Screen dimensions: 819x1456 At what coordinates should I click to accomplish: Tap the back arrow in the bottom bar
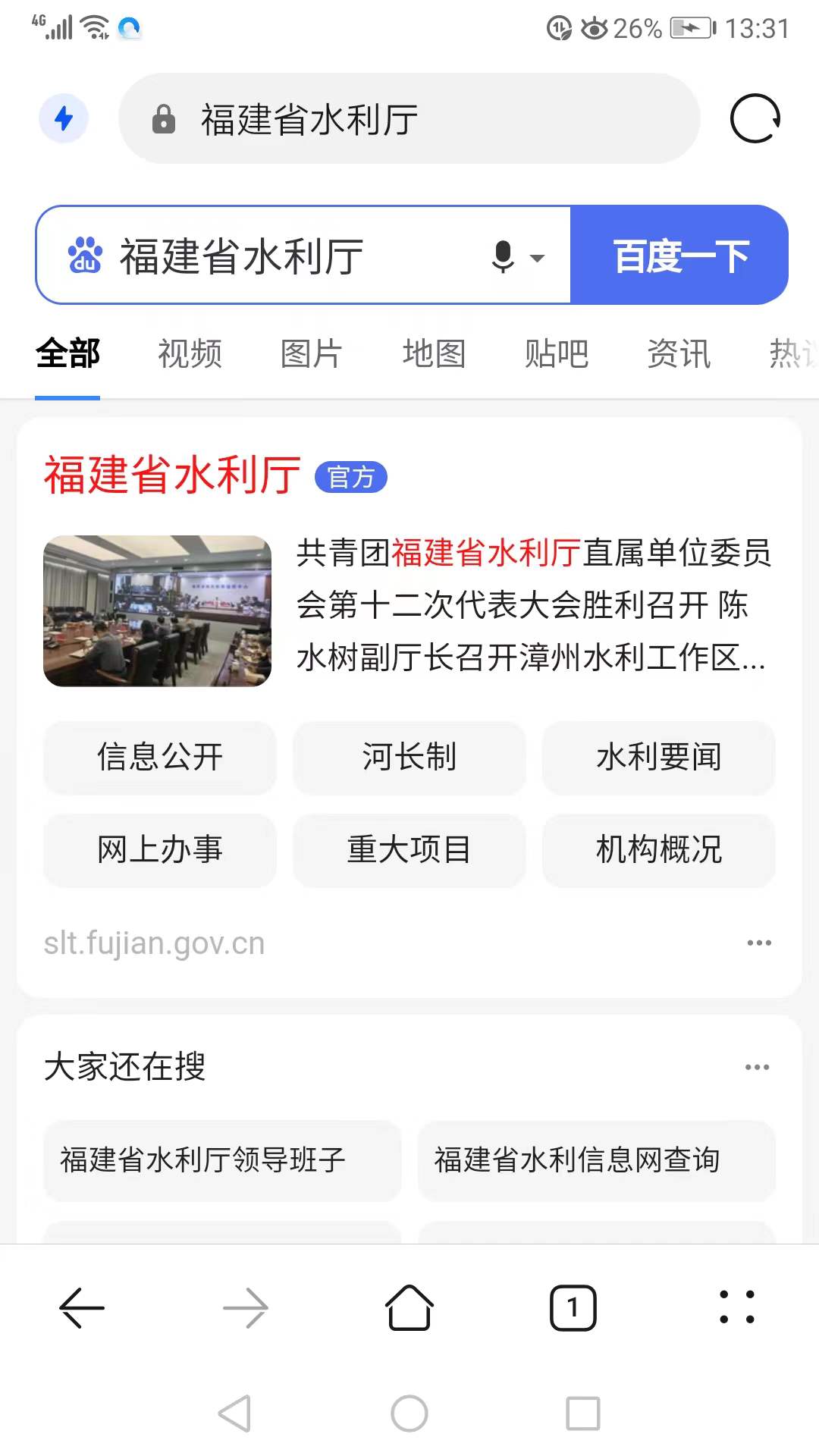81,1307
